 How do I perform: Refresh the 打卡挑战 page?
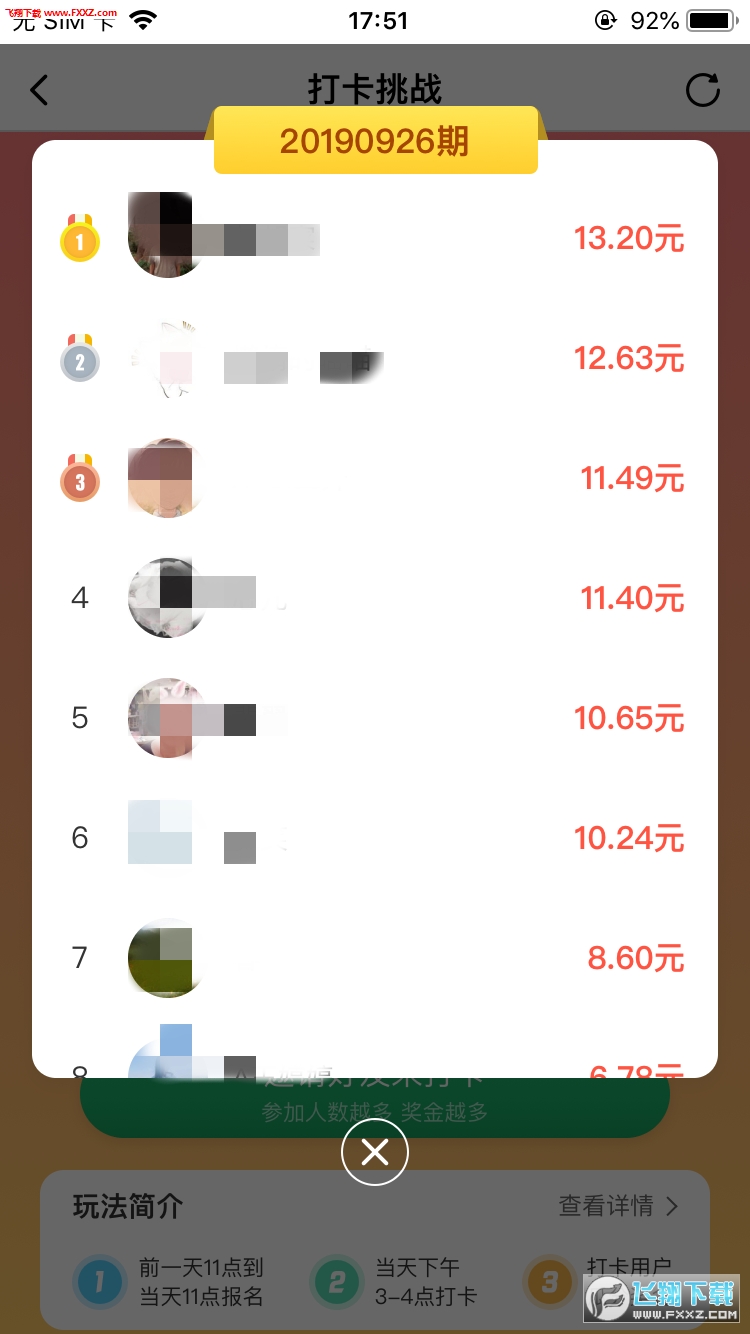pos(702,90)
